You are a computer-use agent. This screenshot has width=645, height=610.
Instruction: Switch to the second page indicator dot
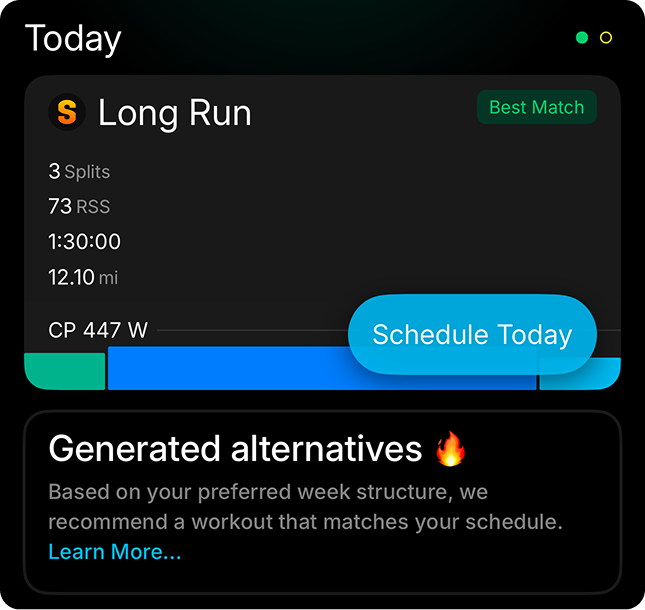coord(606,38)
